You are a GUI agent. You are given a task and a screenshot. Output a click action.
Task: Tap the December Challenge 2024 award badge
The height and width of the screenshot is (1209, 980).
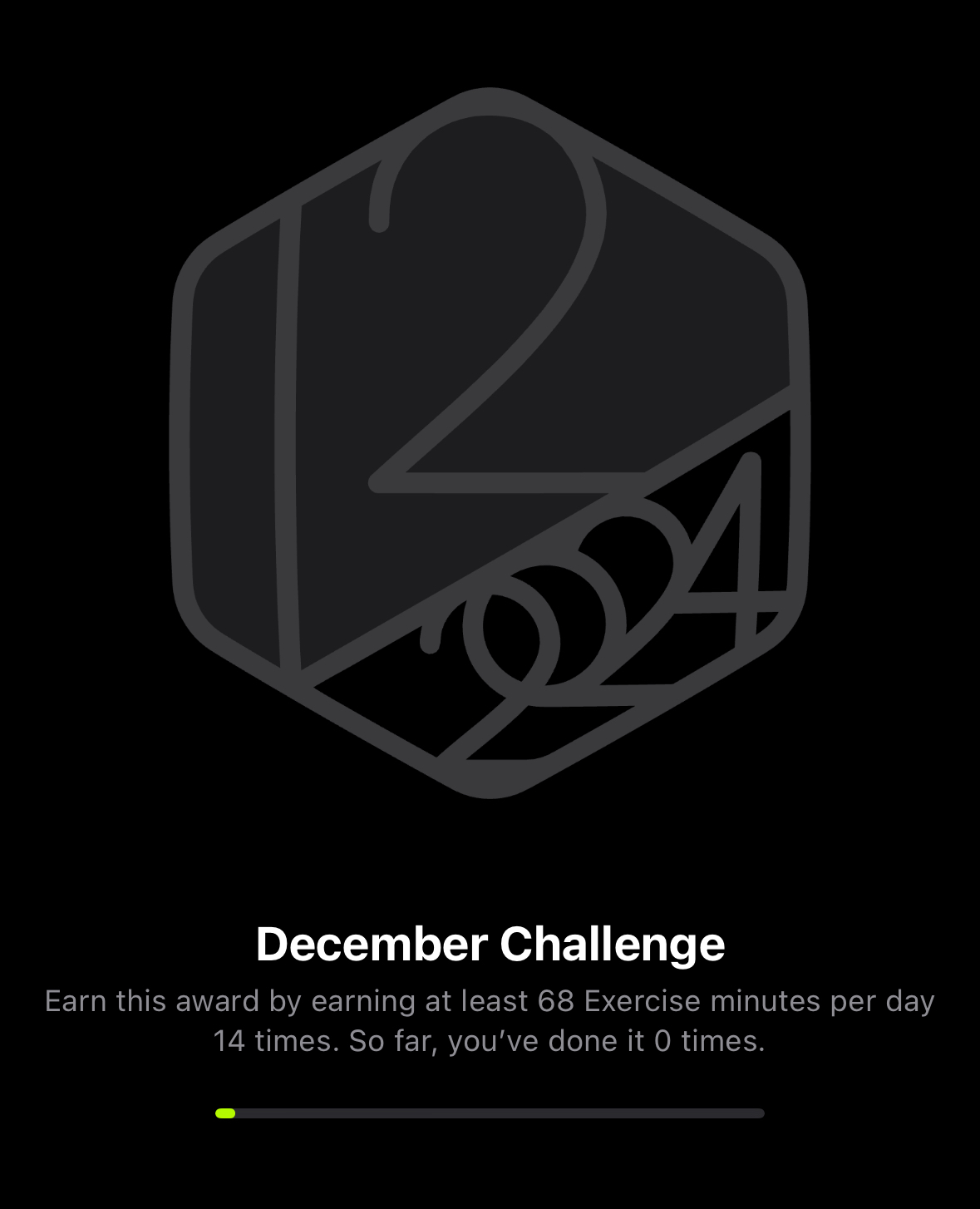coord(490,442)
